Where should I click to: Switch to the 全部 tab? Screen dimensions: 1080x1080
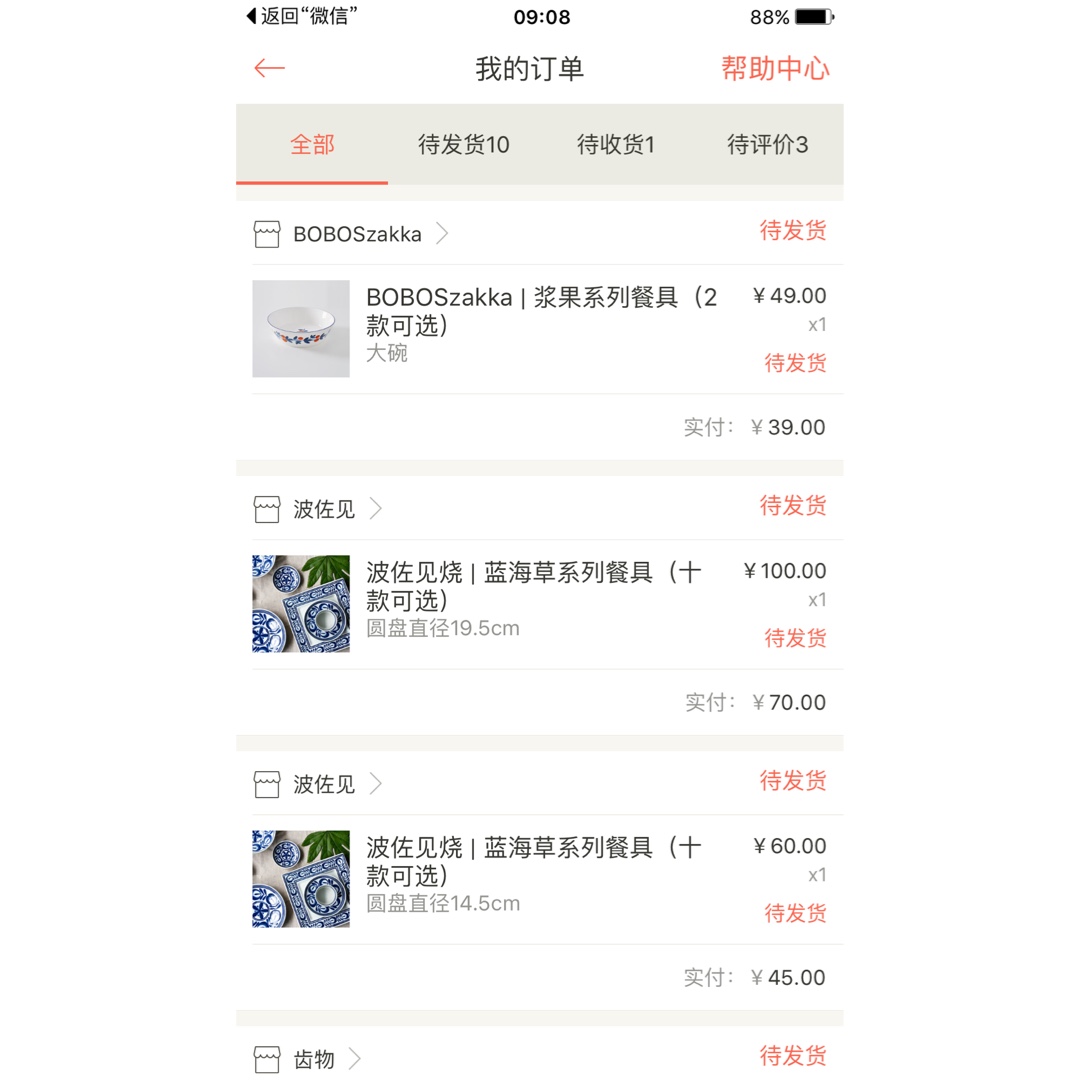tap(312, 145)
